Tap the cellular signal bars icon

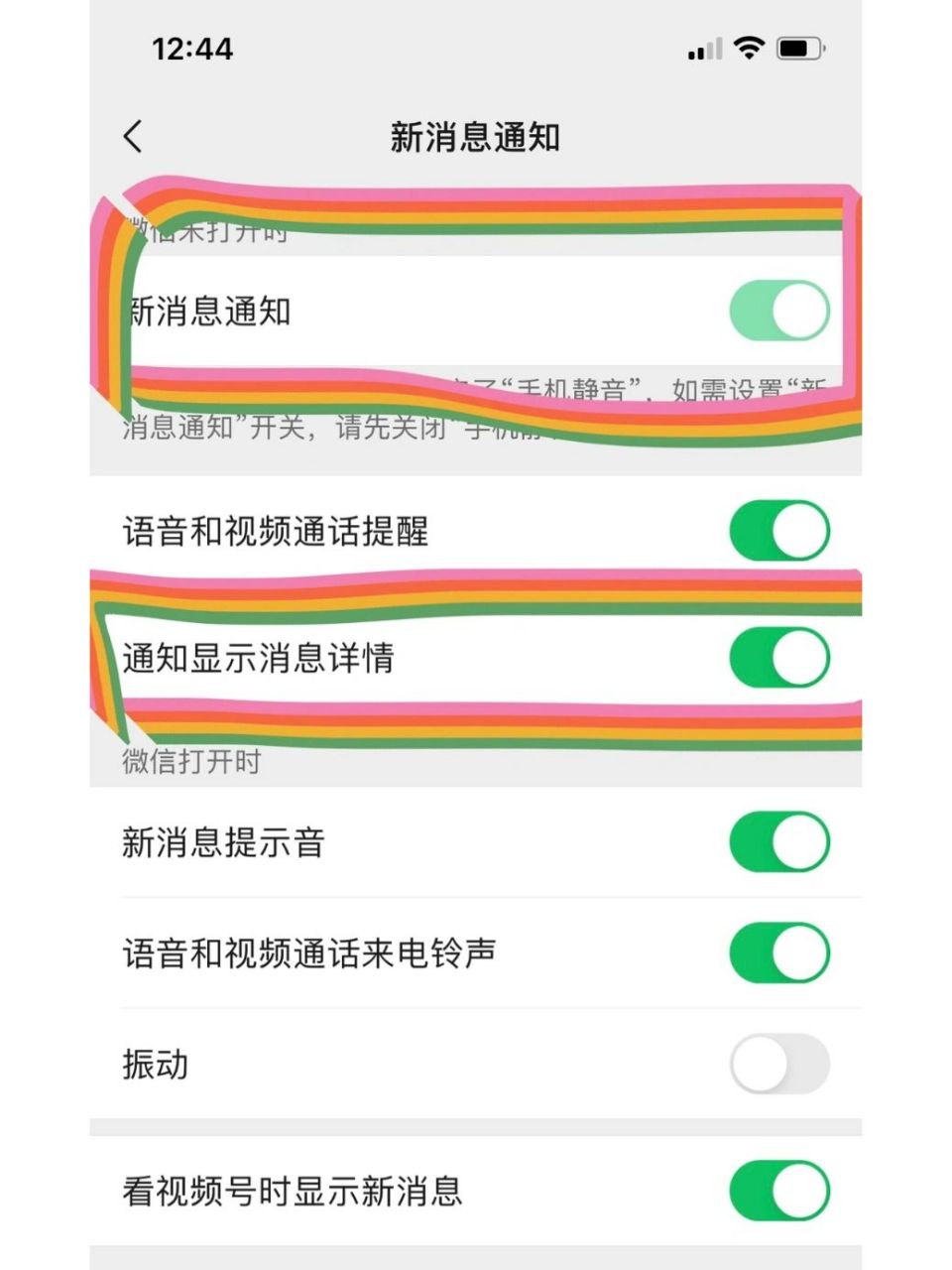pyautogui.click(x=702, y=48)
